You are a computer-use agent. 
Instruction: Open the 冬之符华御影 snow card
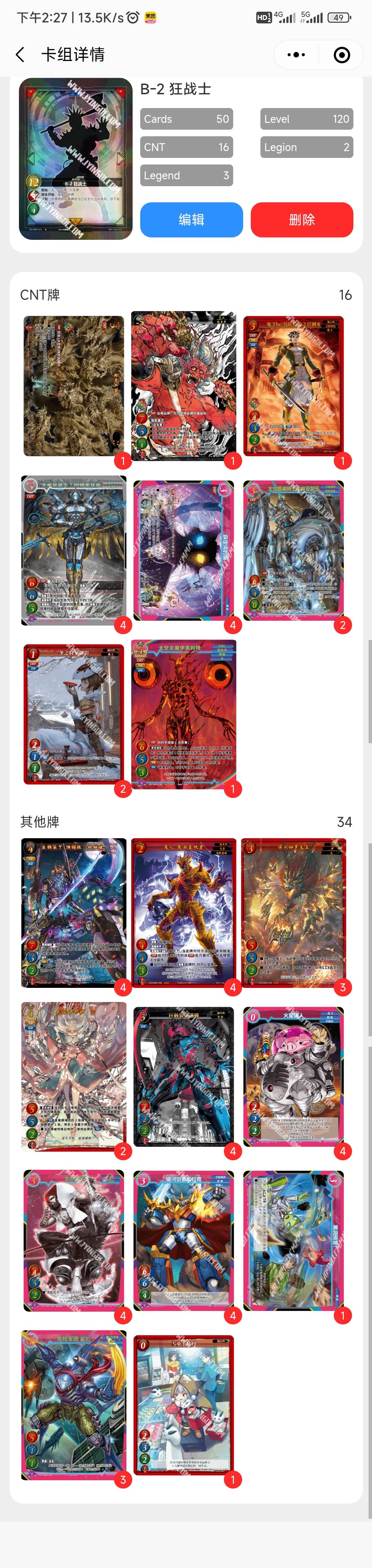coord(74,714)
